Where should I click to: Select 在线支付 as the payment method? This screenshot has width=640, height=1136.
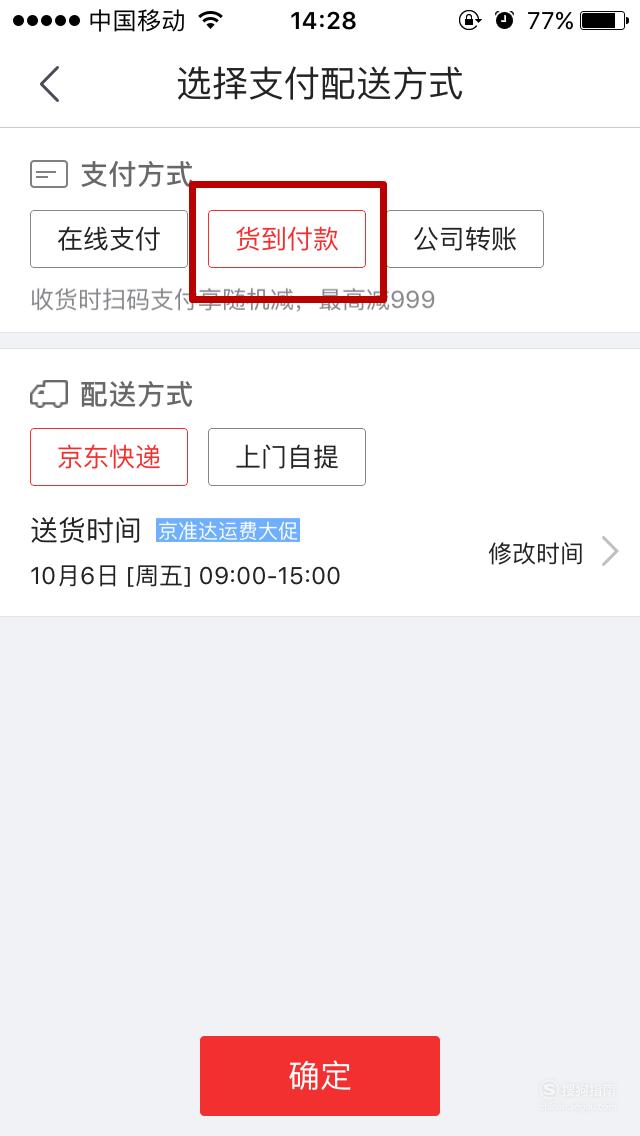pyautogui.click(x=109, y=239)
